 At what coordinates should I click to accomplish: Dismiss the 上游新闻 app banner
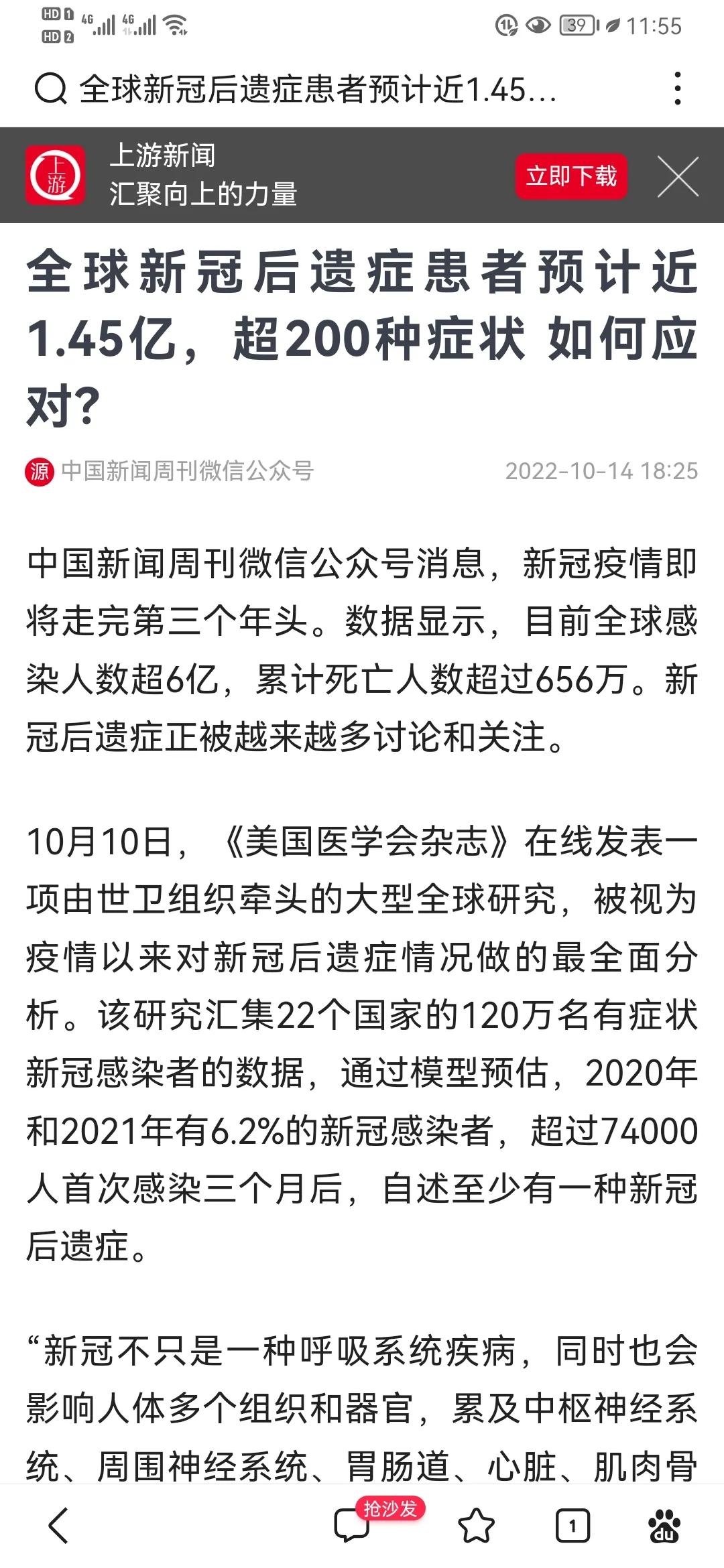click(678, 177)
